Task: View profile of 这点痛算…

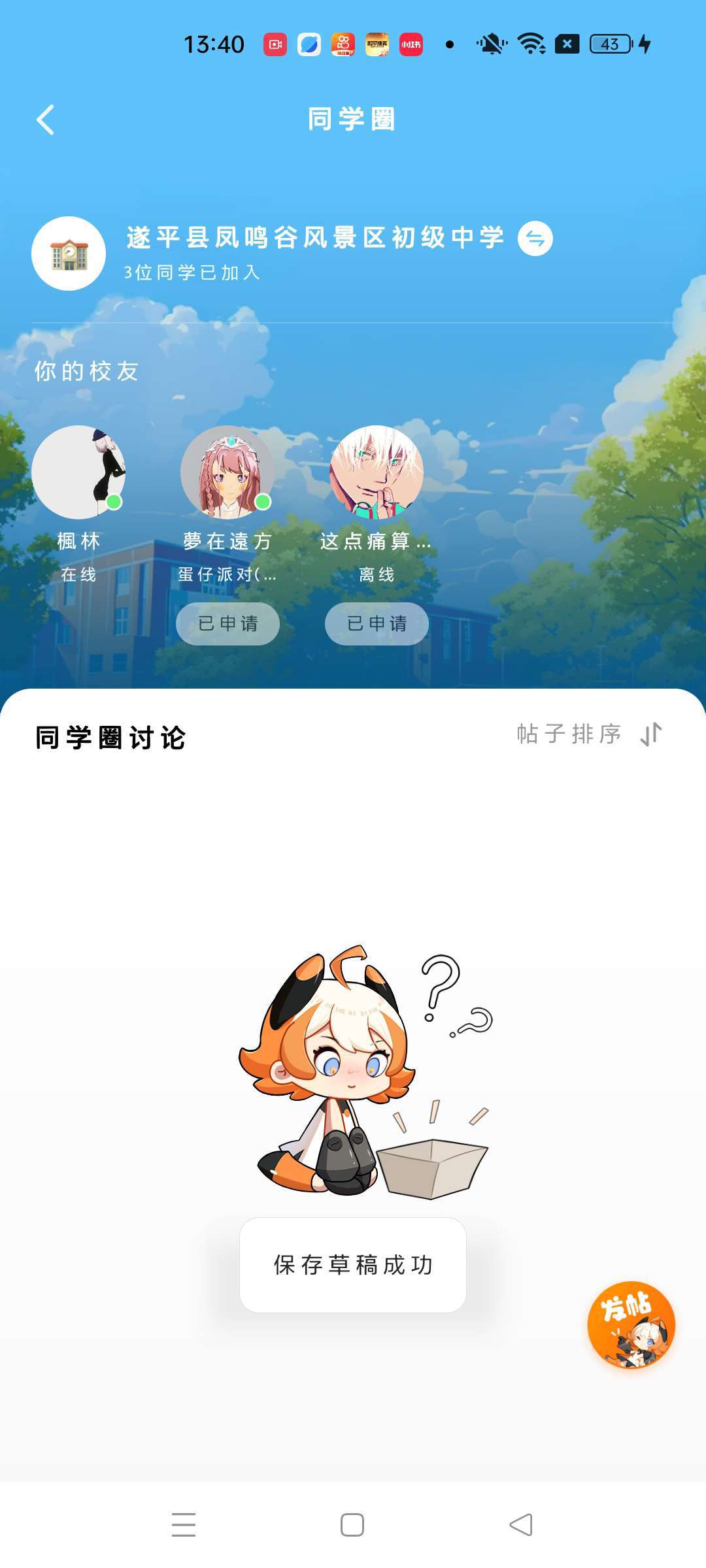Action: pyautogui.click(x=377, y=472)
